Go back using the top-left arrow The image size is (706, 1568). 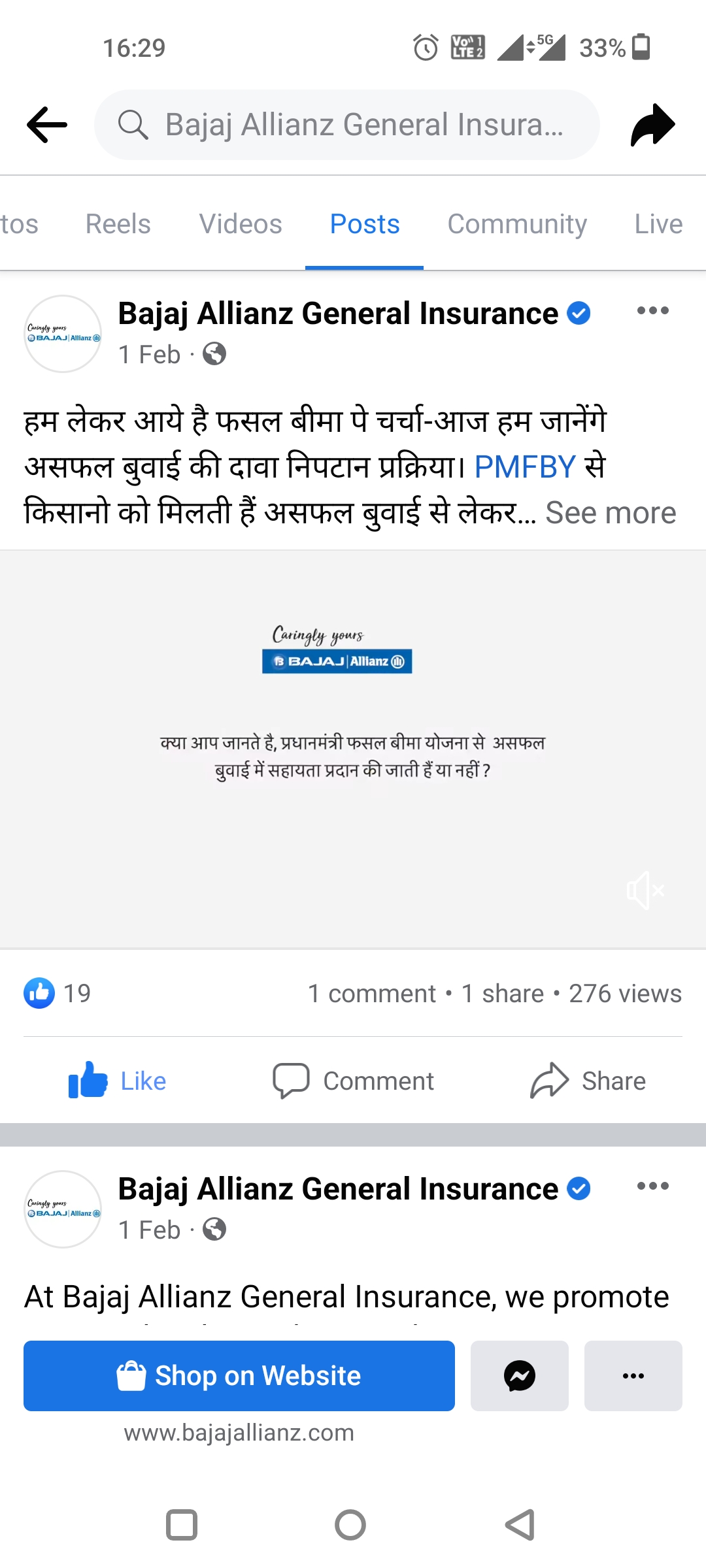(47, 124)
